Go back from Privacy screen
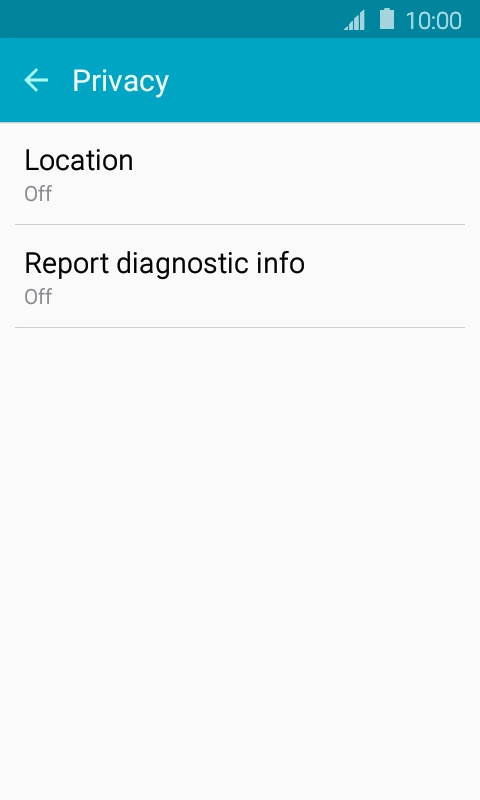480x800 pixels. click(36, 81)
